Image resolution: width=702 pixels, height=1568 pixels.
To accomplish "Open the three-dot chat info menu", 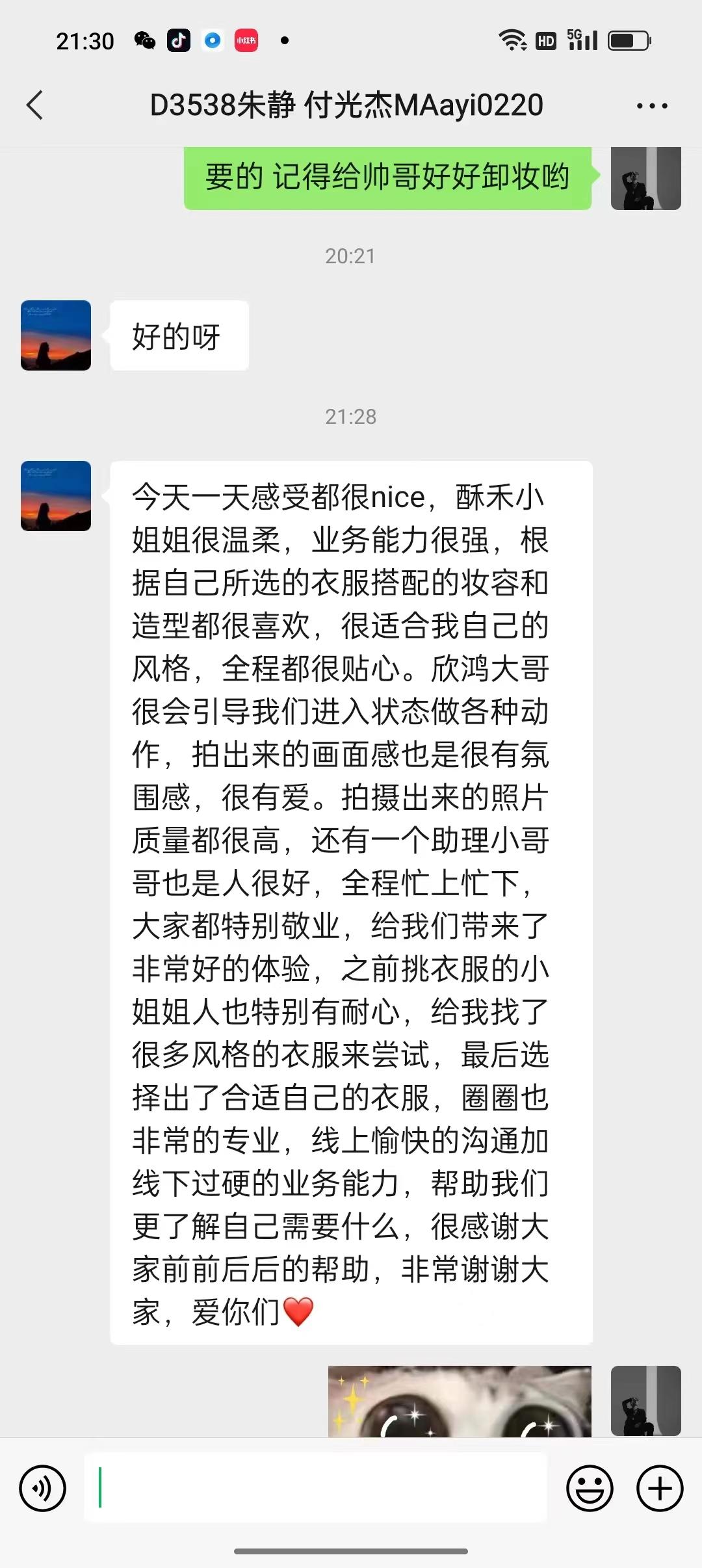I will tap(651, 106).
